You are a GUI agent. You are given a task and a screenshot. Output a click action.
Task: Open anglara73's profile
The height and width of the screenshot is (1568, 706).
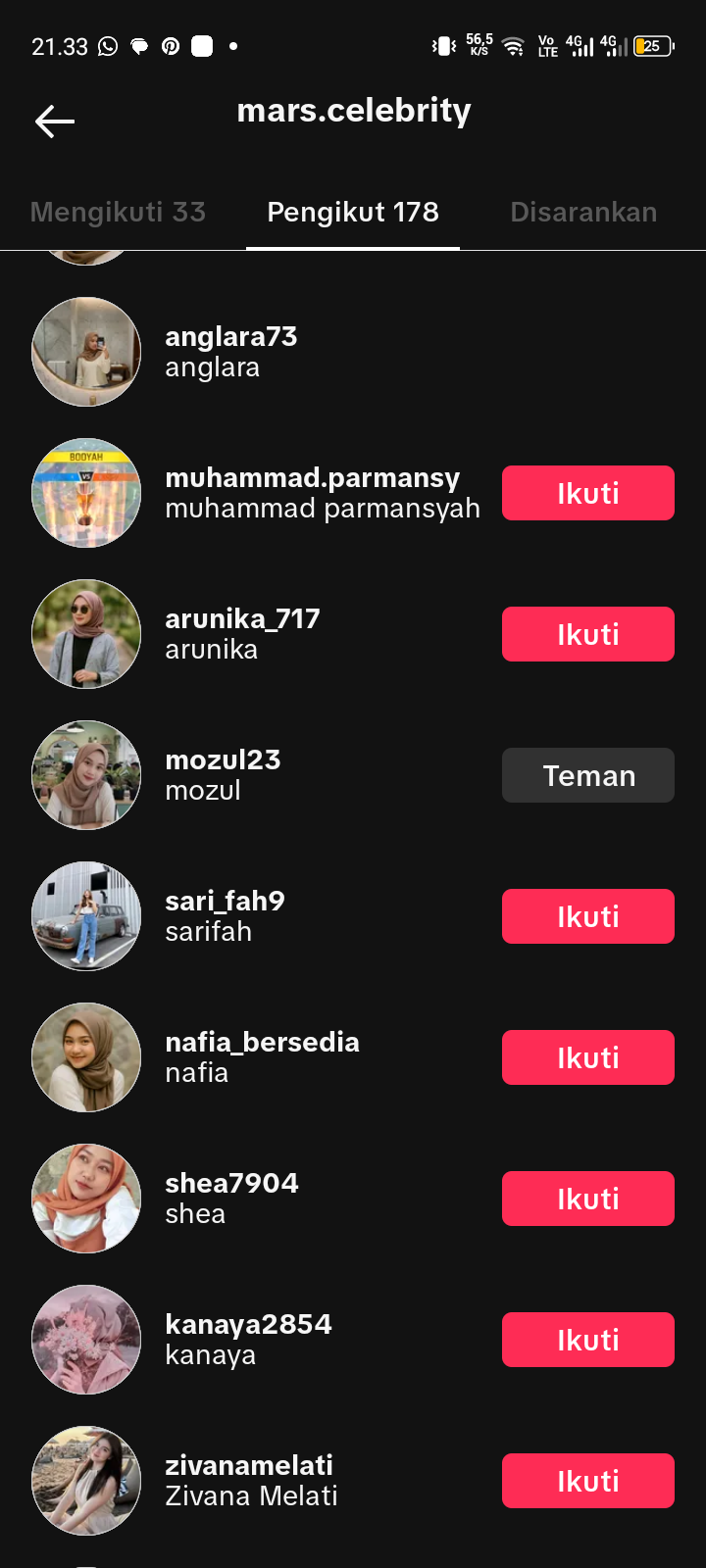point(230,352)
